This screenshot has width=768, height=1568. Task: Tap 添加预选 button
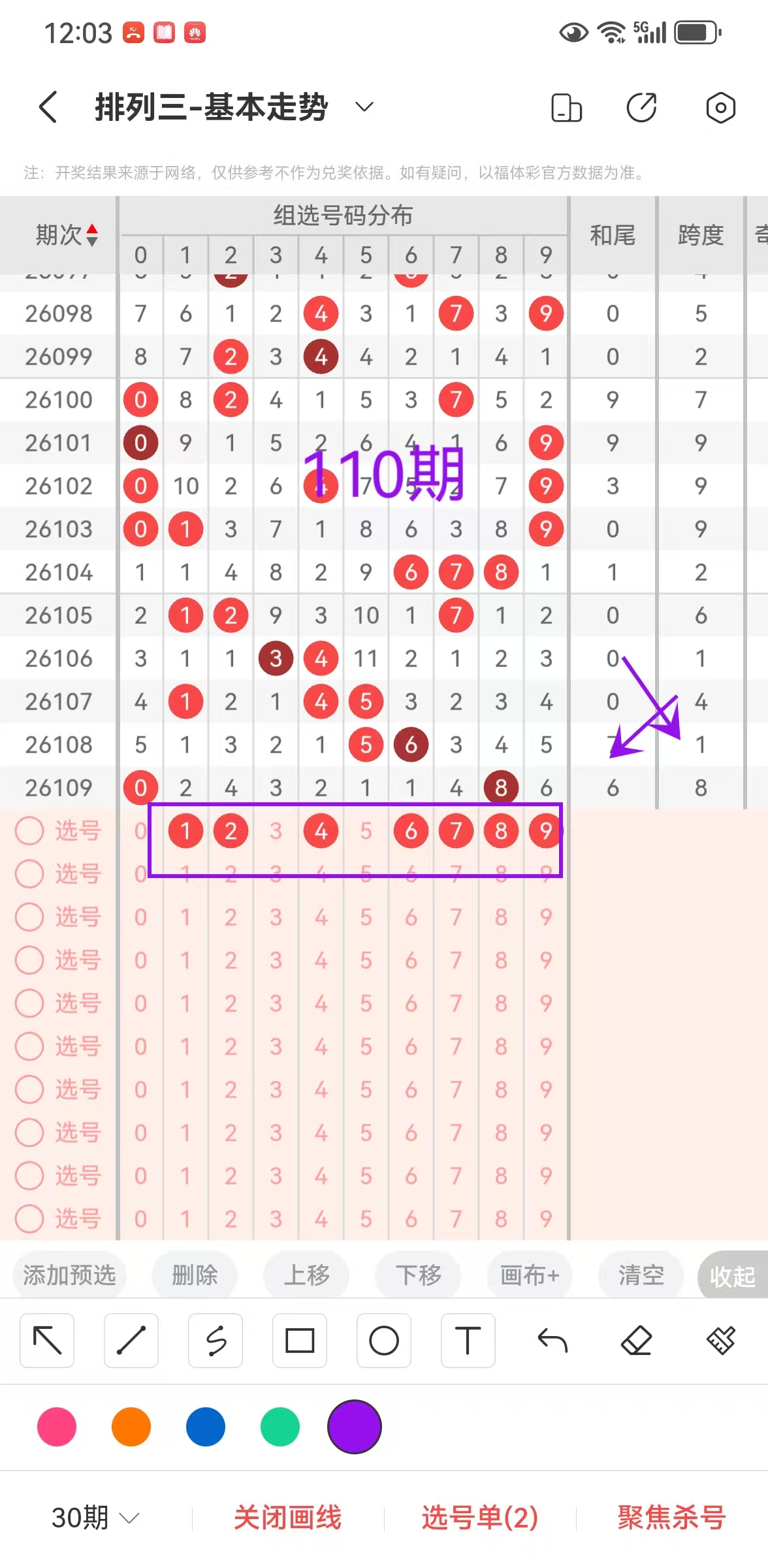coord(69,1275)
